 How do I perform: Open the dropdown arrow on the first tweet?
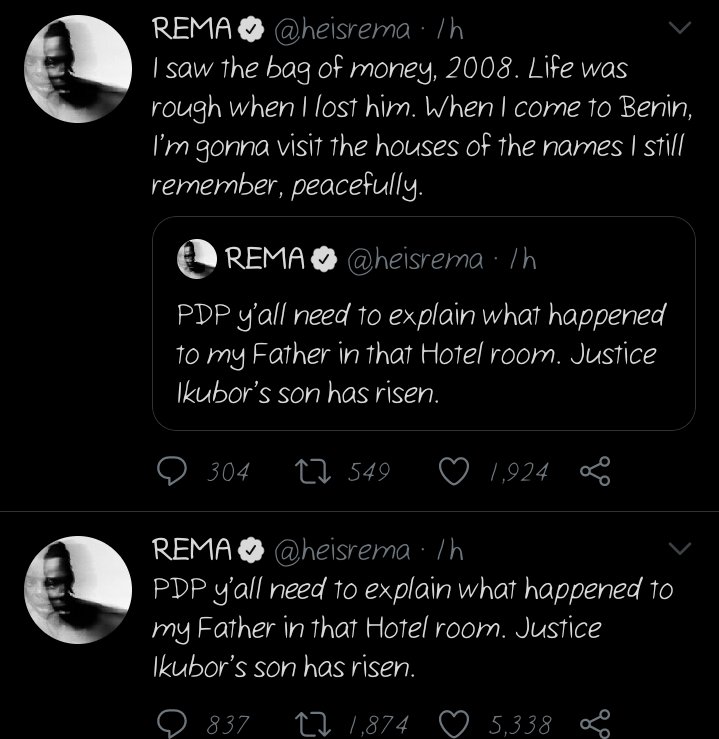click(680, 30)
